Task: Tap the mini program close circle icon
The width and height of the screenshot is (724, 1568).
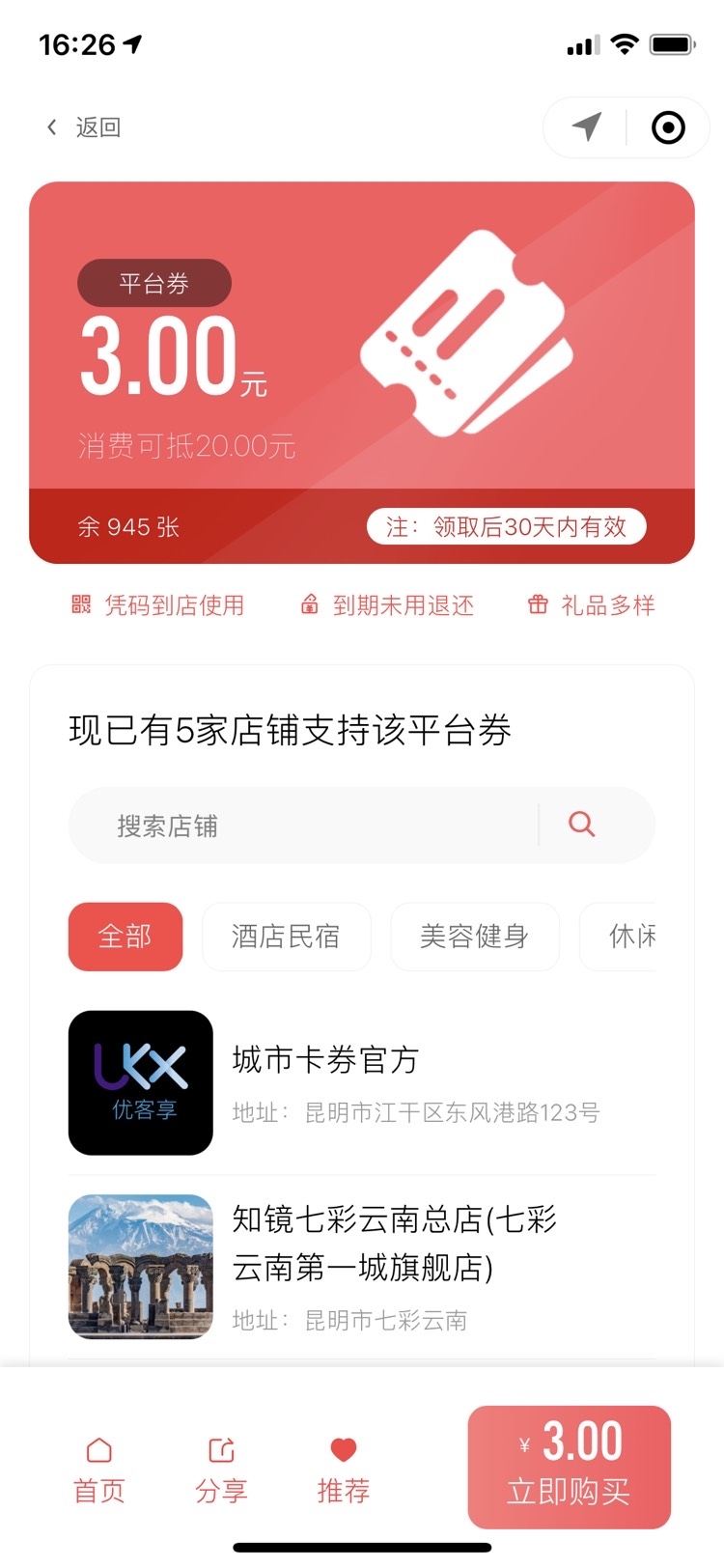Action: [x=668, y=127]
